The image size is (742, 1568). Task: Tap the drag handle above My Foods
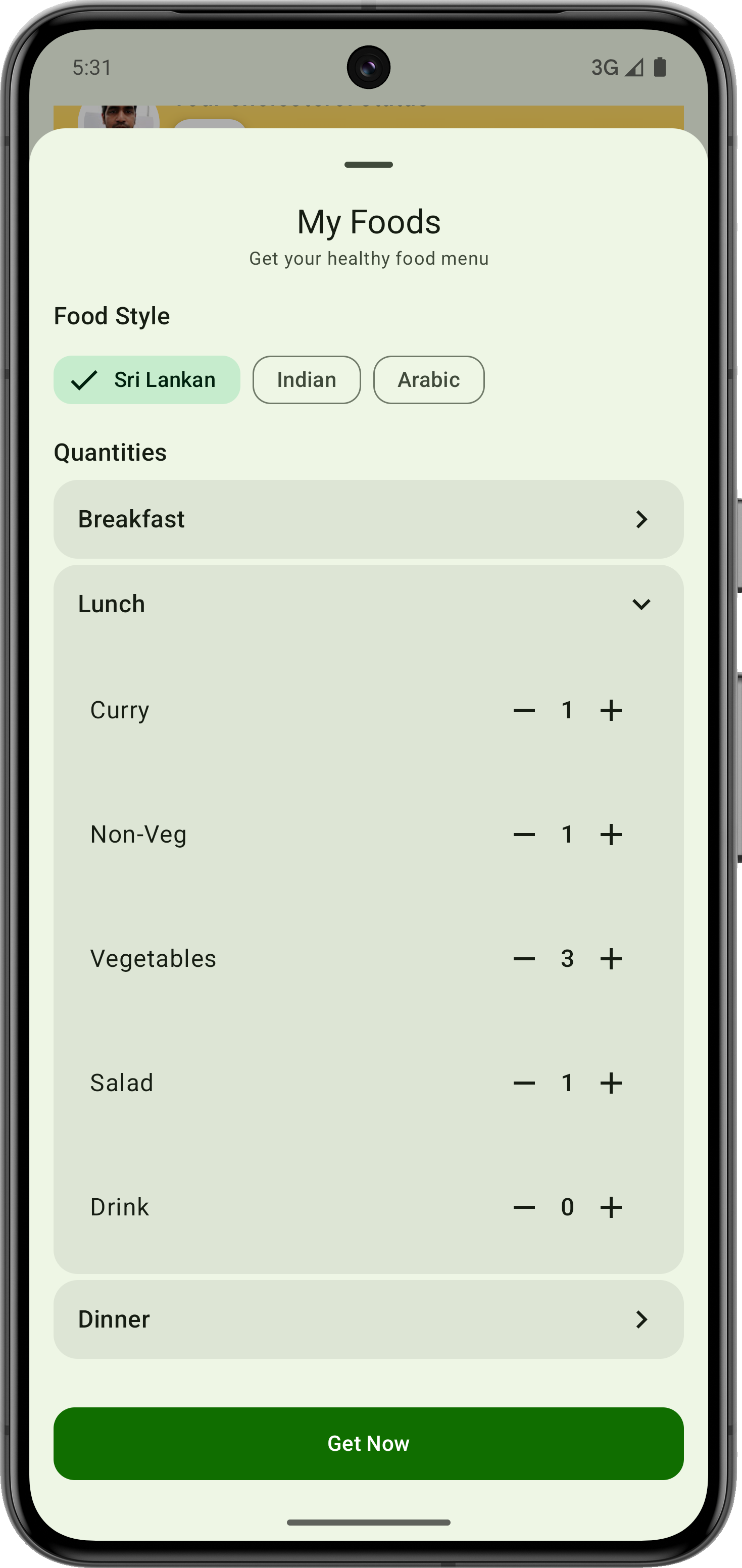(x=368, y=164)
